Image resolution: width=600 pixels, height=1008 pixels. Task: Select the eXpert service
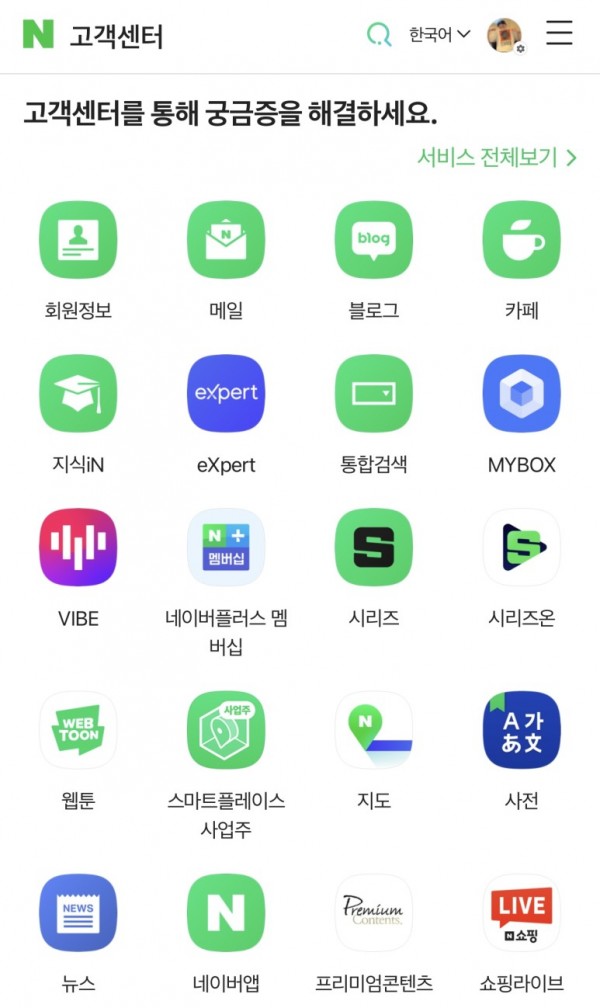coord(226,394)
